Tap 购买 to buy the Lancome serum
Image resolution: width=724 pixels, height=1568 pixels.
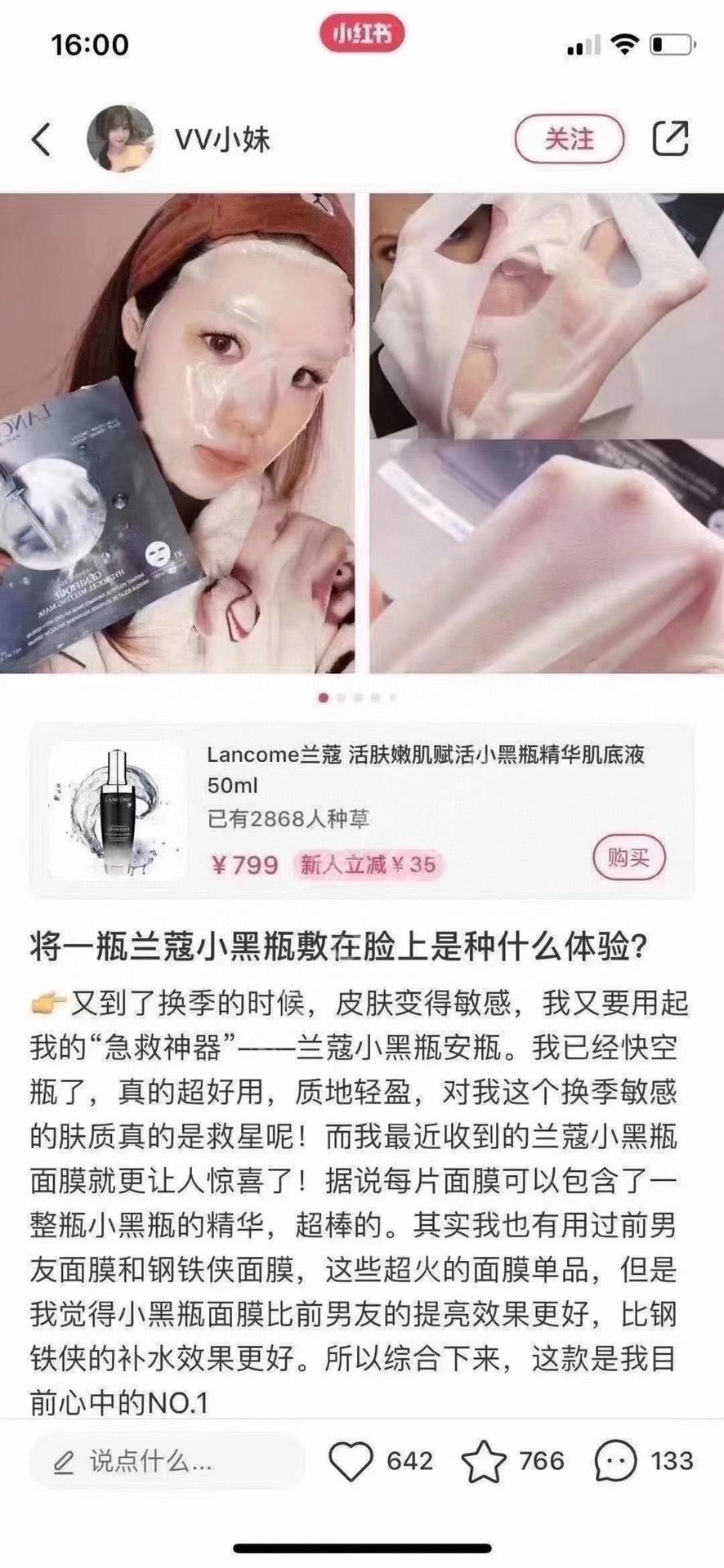(628, 857)
